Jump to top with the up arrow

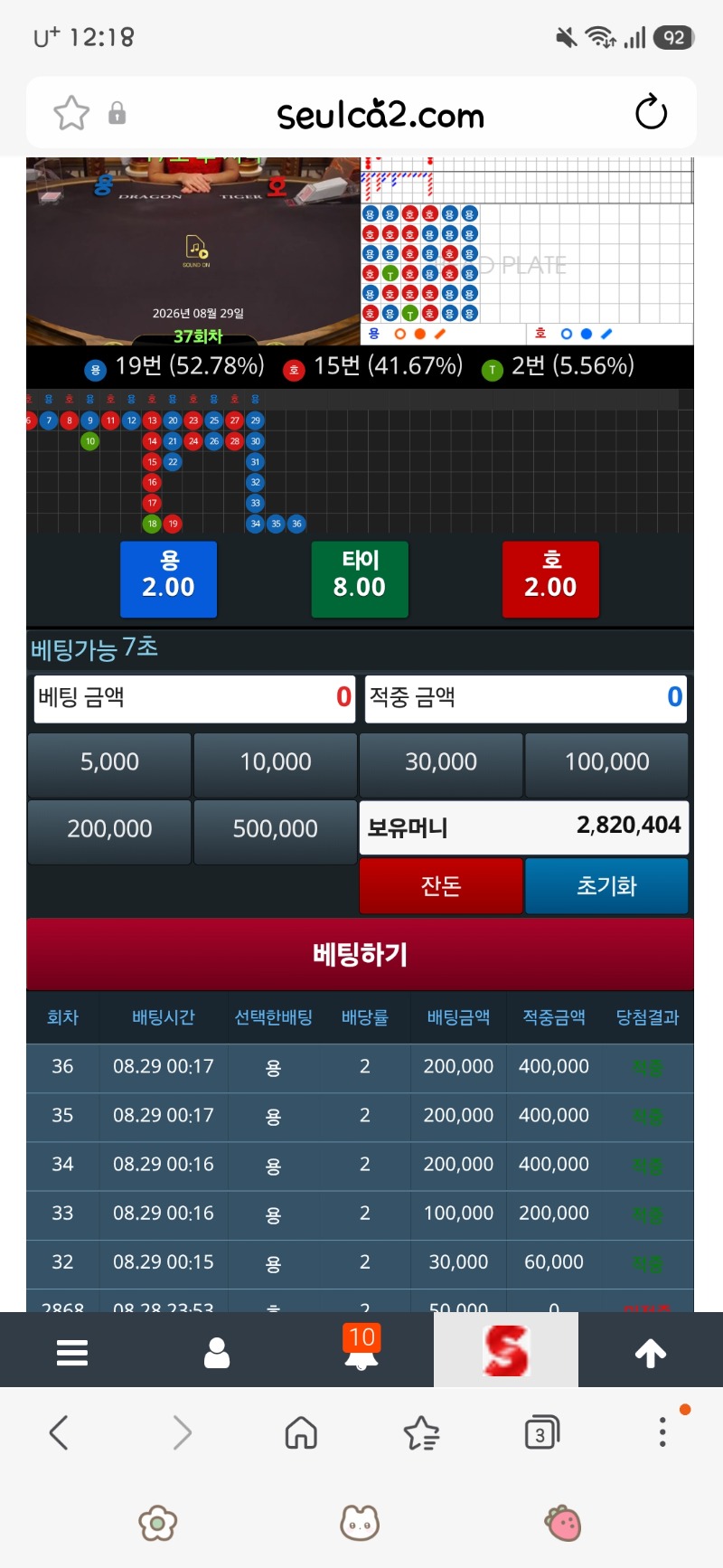click(651, 1353)
